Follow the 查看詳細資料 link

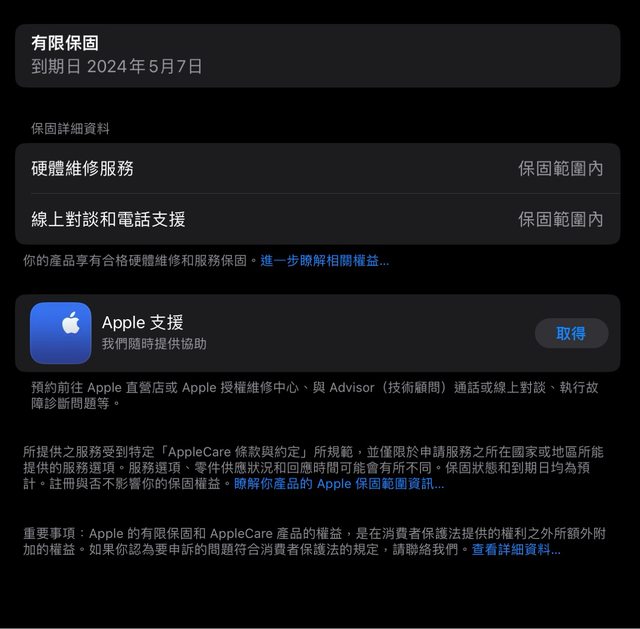click(x=516, y=550)
